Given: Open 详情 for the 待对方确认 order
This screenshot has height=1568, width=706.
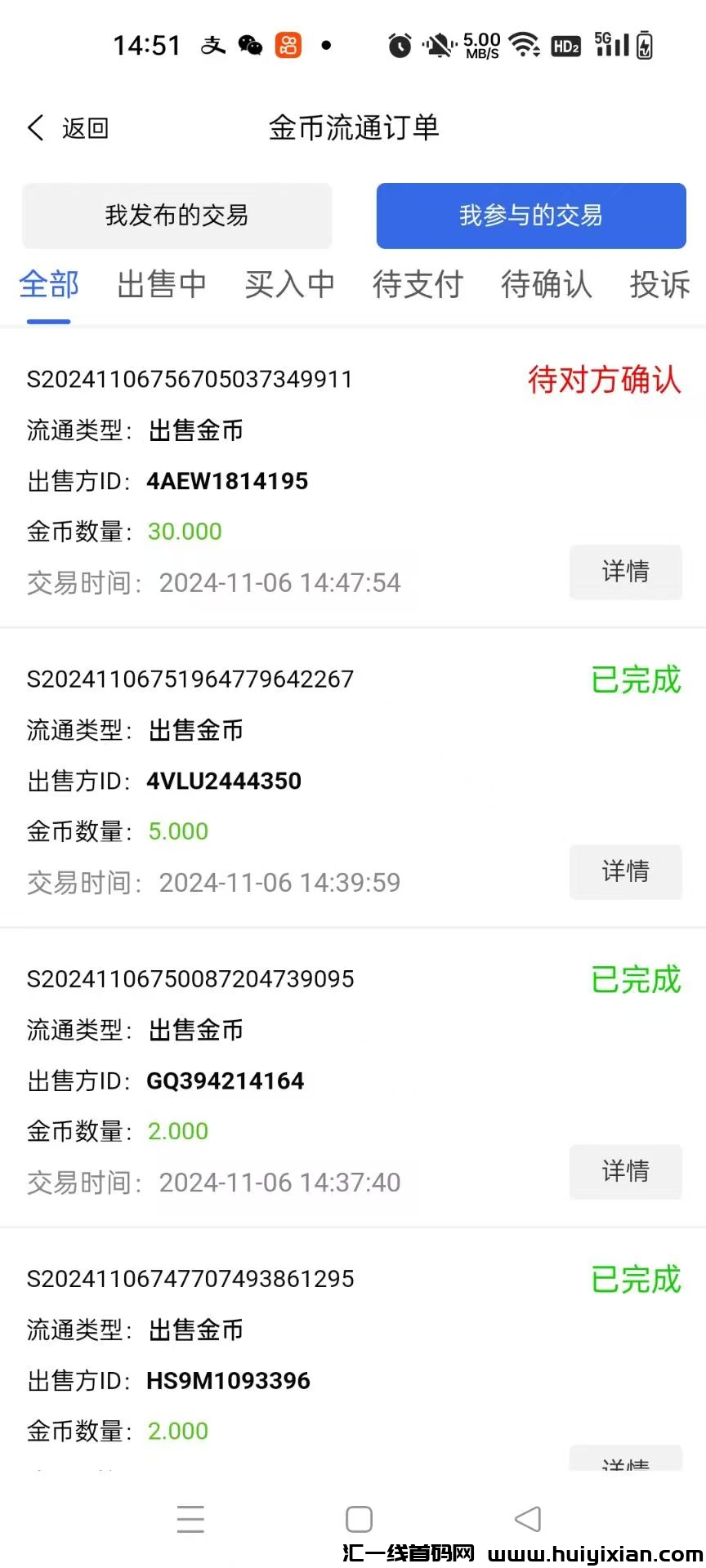Looking at the screenshot, I should tap(625, 572).
